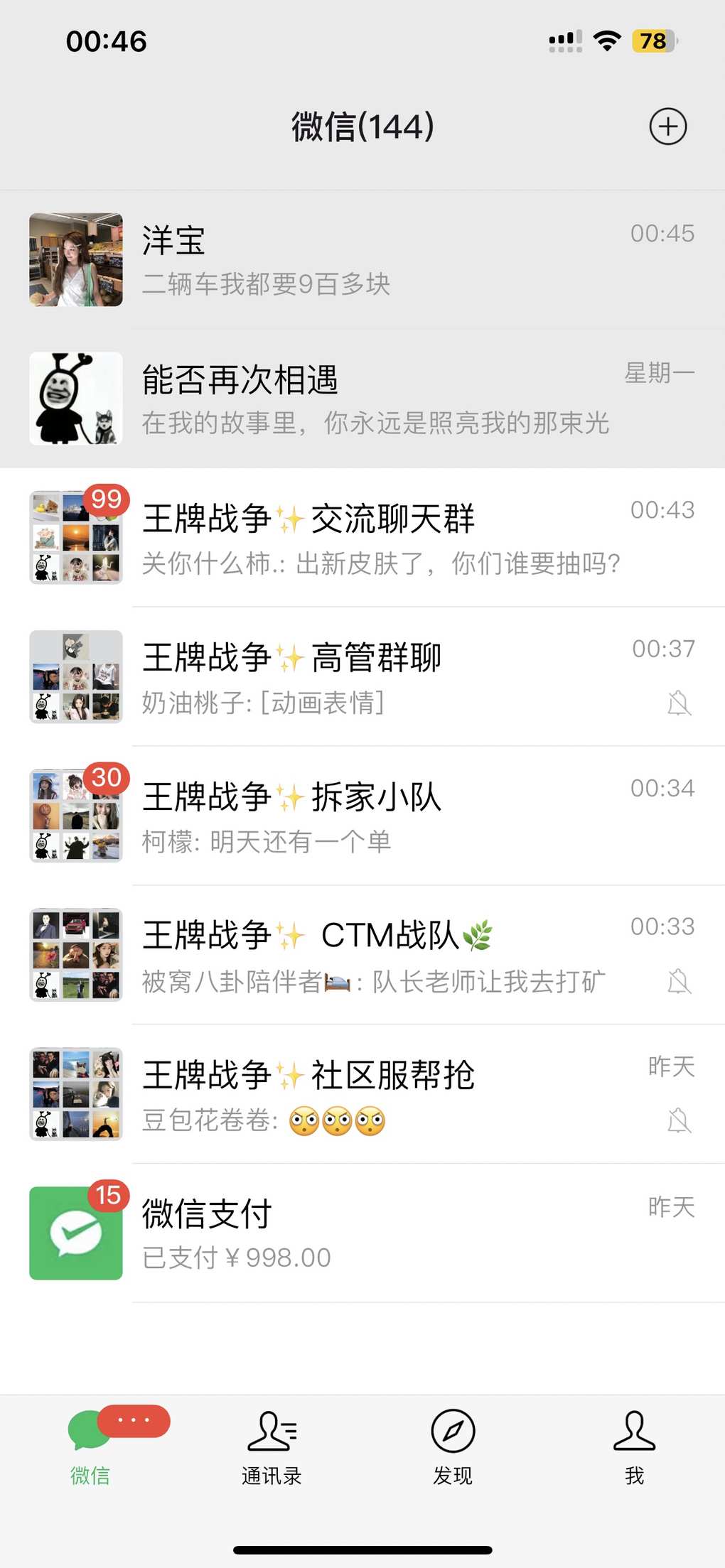
Task: Open the 能否再次相遇 conversation
Action: pyautogui.click(x=362, y=399)
